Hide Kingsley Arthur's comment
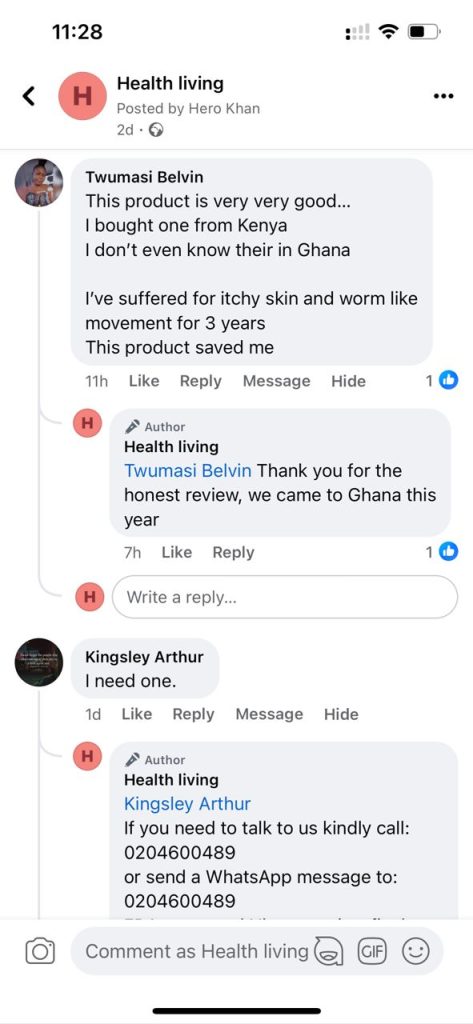Viewport: 473px width, 1024px height. pyautogui.click(x=341, y=714)
